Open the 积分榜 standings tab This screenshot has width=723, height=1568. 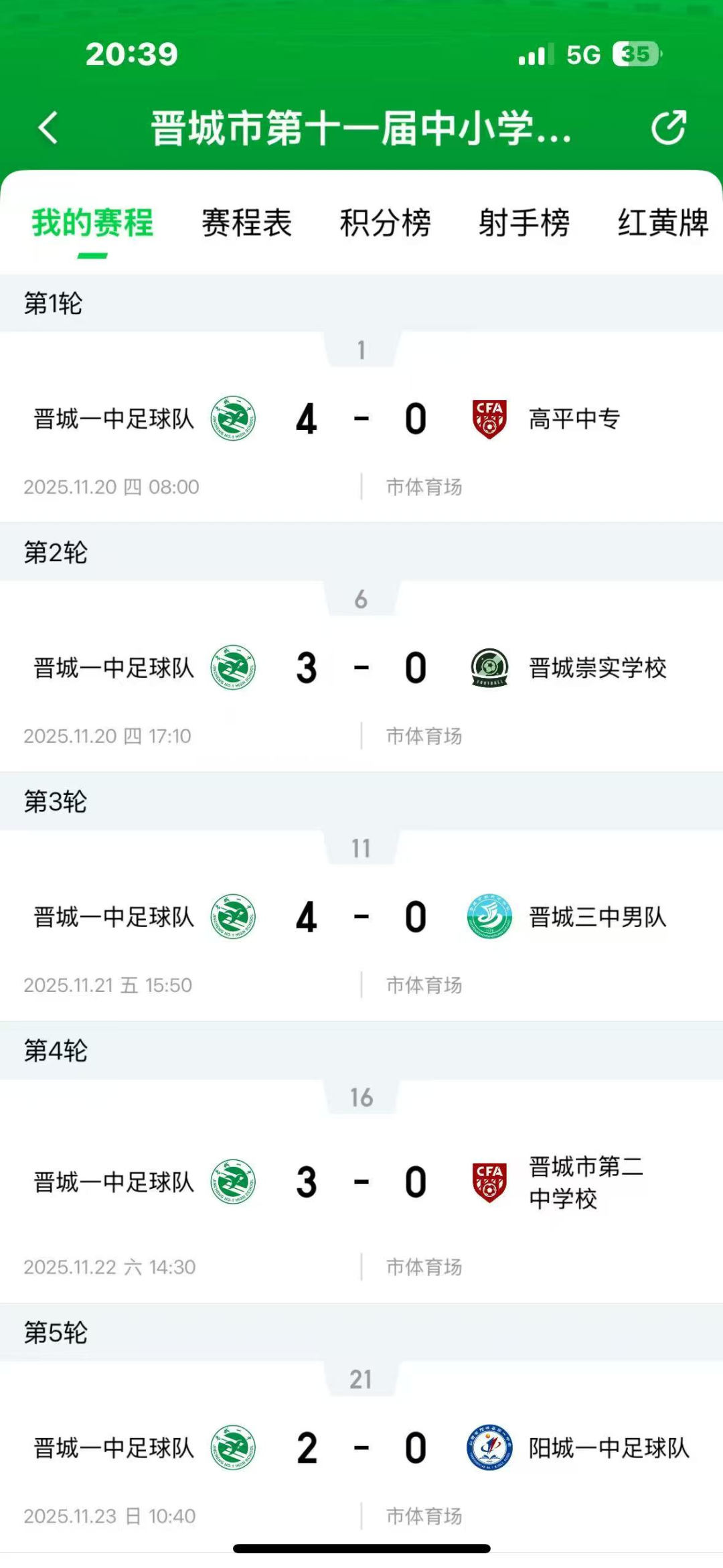385,223
